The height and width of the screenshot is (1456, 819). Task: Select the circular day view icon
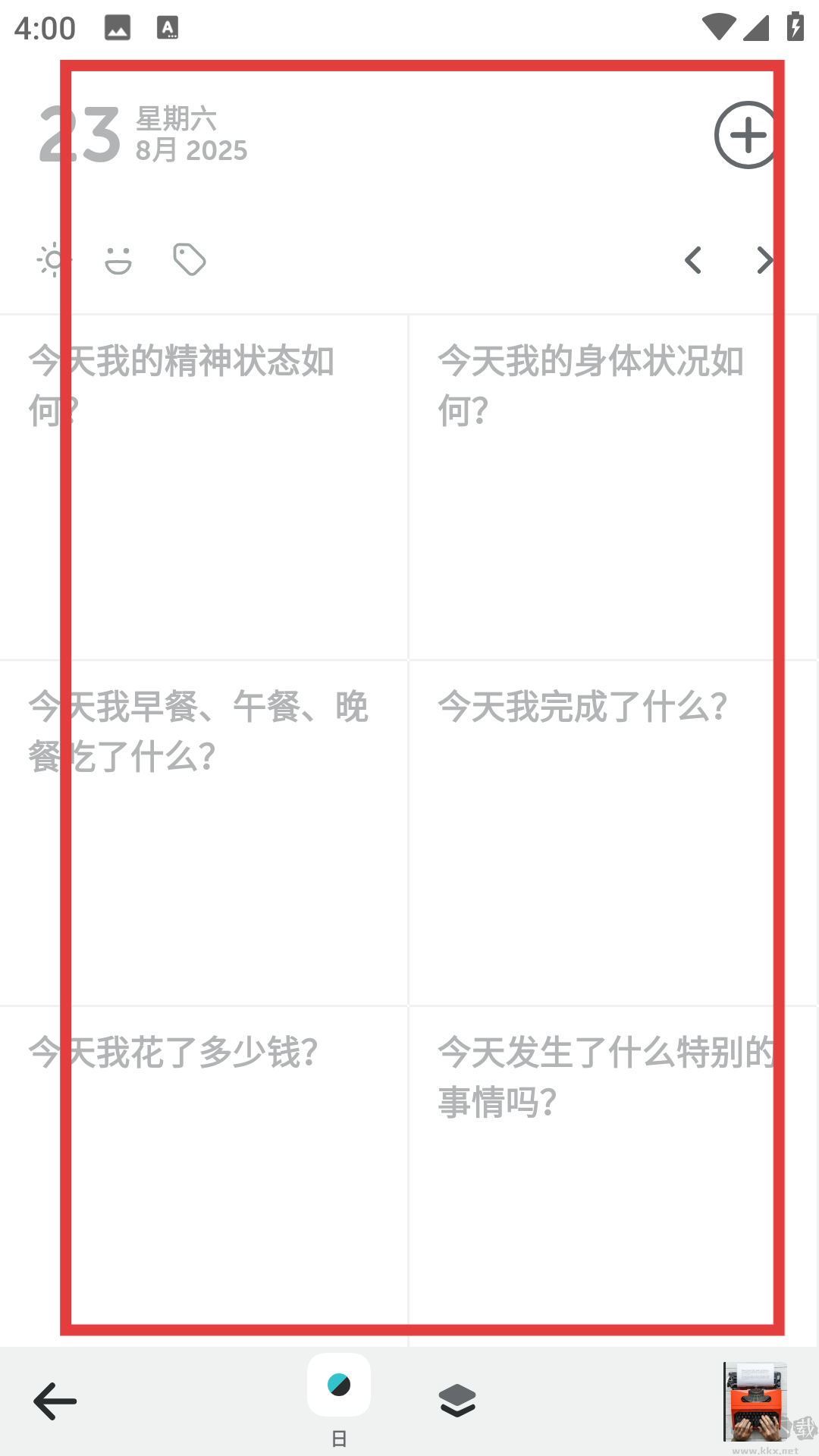(x=339, y=1385)
